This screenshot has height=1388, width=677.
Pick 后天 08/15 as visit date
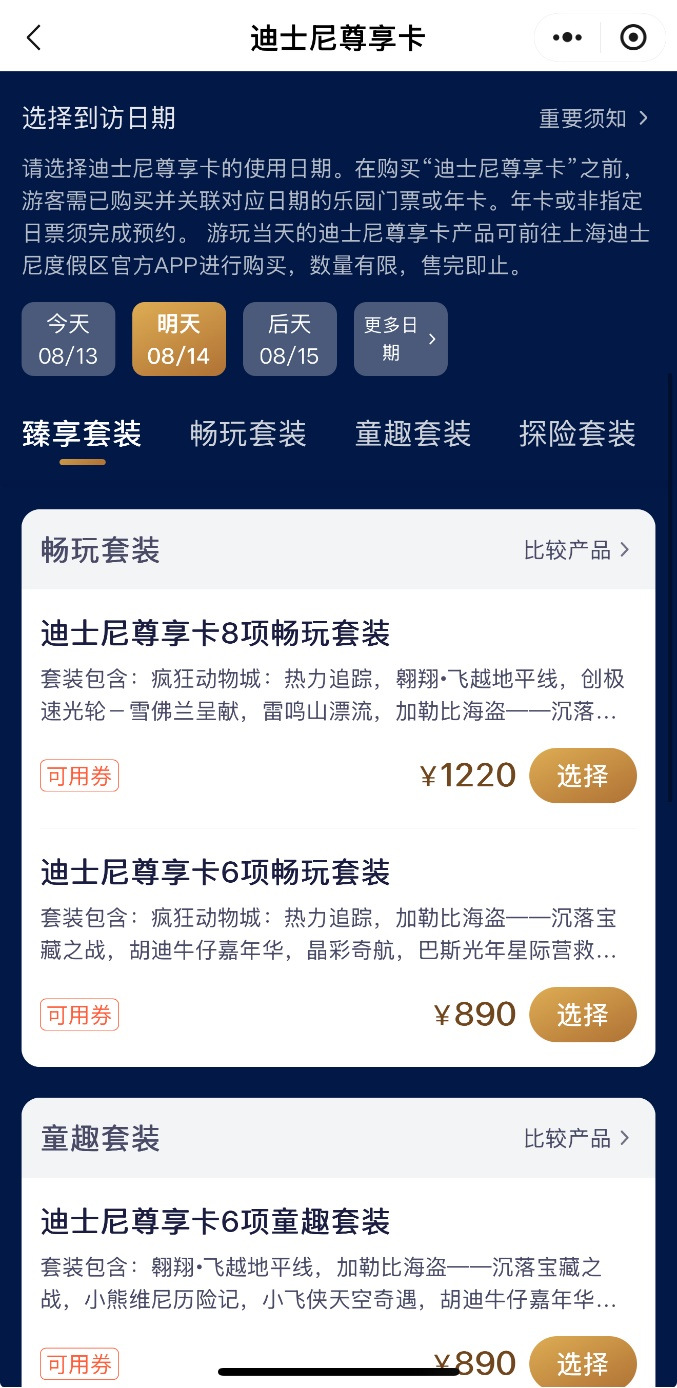click(x=289, y=339)
